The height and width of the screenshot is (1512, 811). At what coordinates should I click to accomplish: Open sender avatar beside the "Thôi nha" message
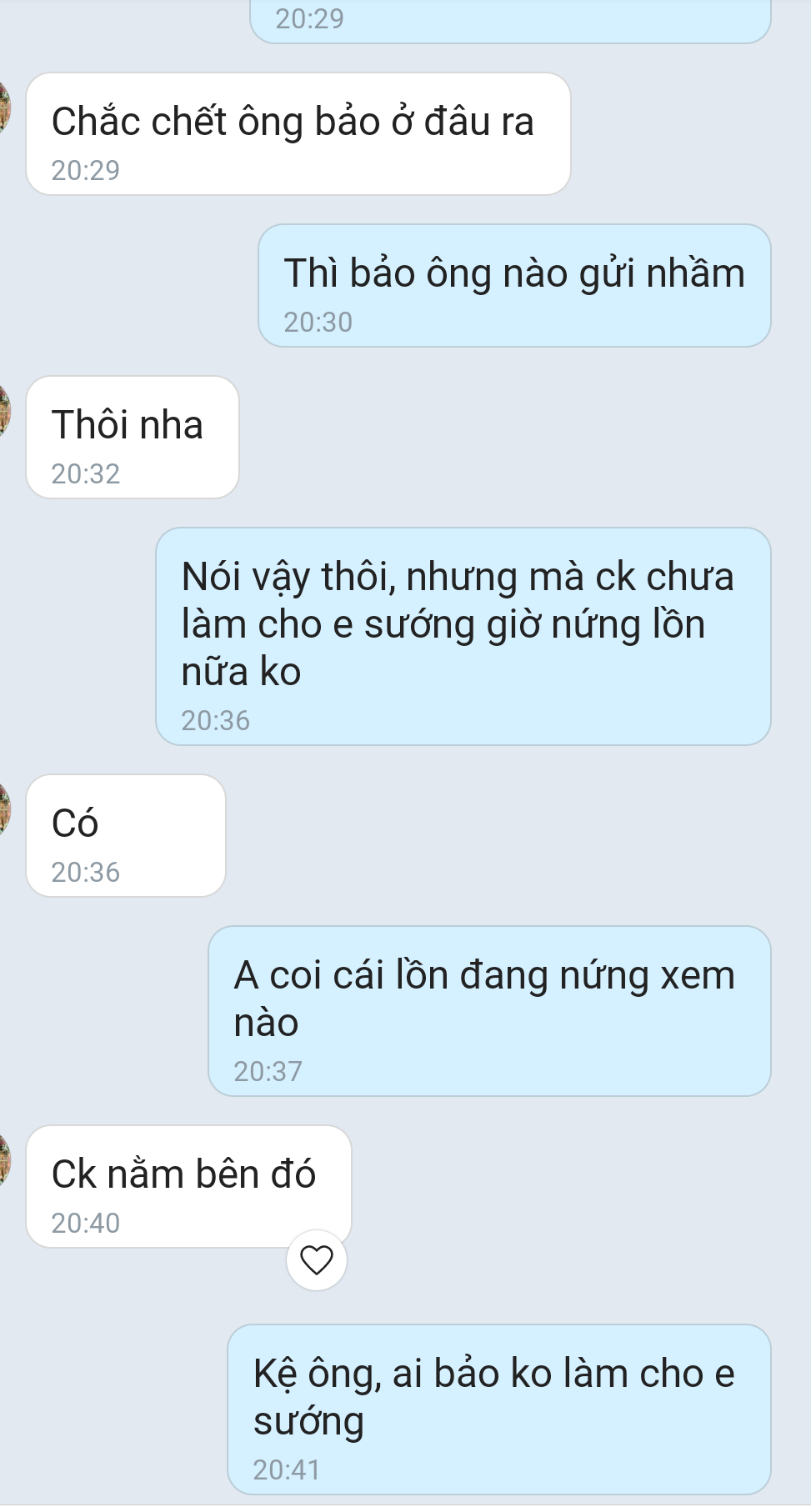[x=4, y=411]
